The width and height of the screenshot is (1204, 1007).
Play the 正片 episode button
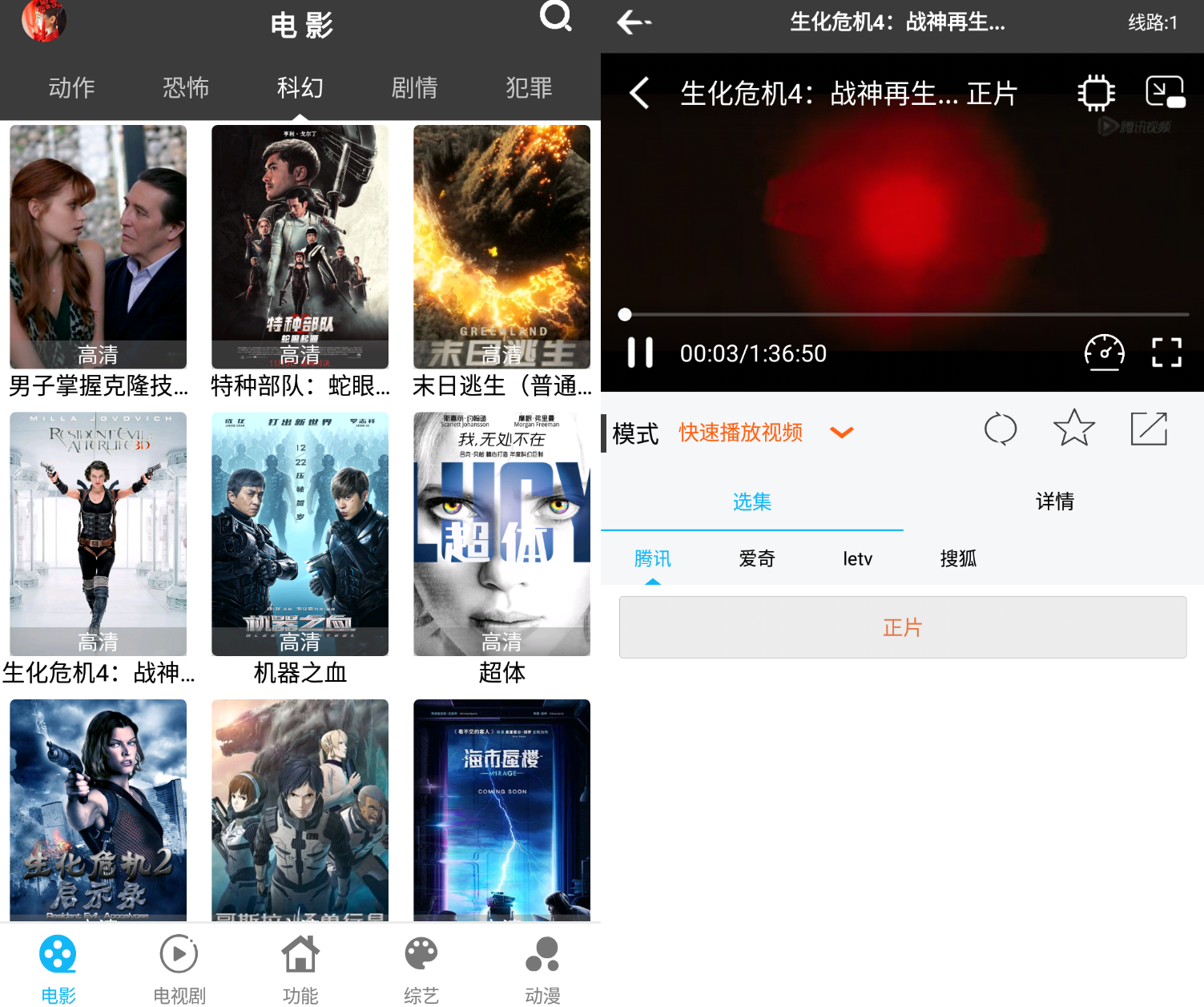point(902,627)
